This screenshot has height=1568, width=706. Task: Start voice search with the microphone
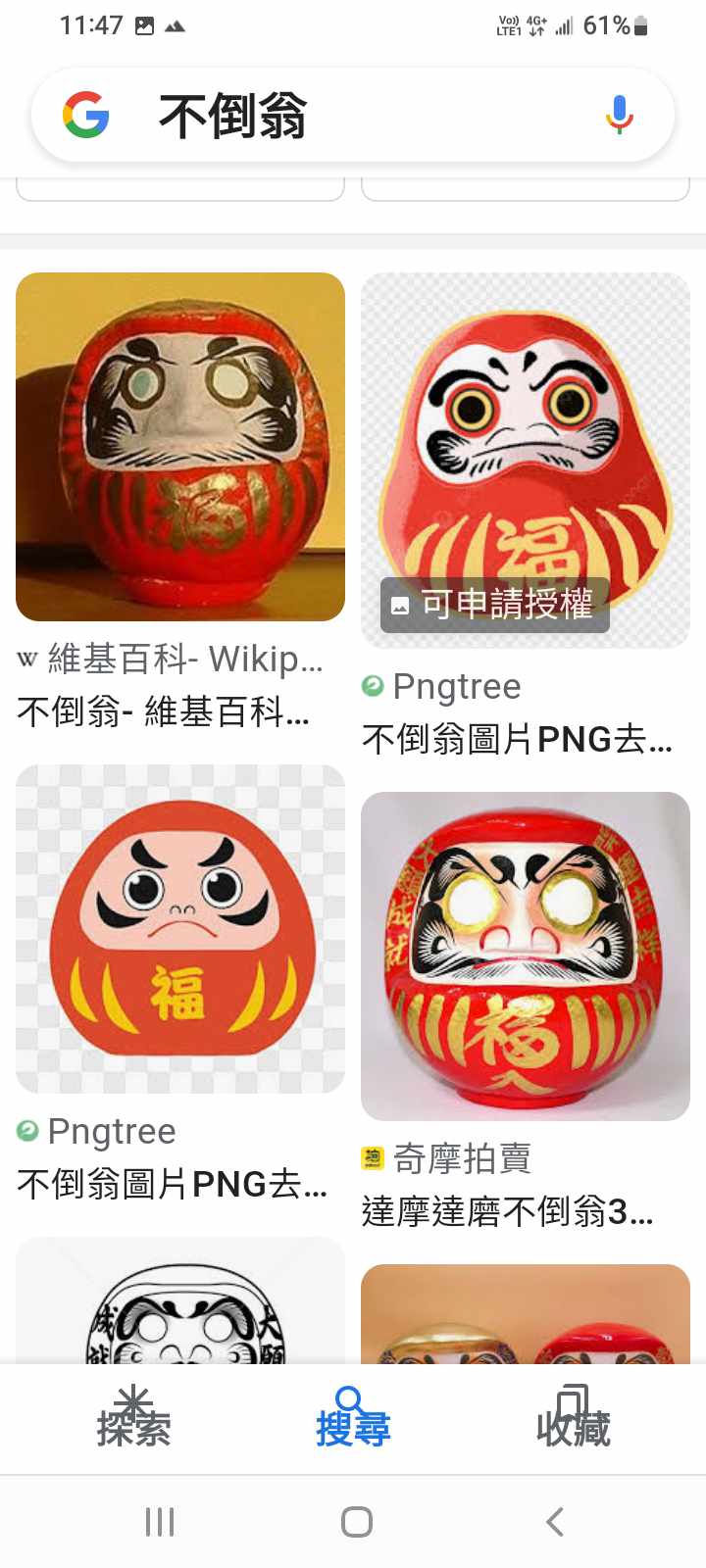pos(619,115)
